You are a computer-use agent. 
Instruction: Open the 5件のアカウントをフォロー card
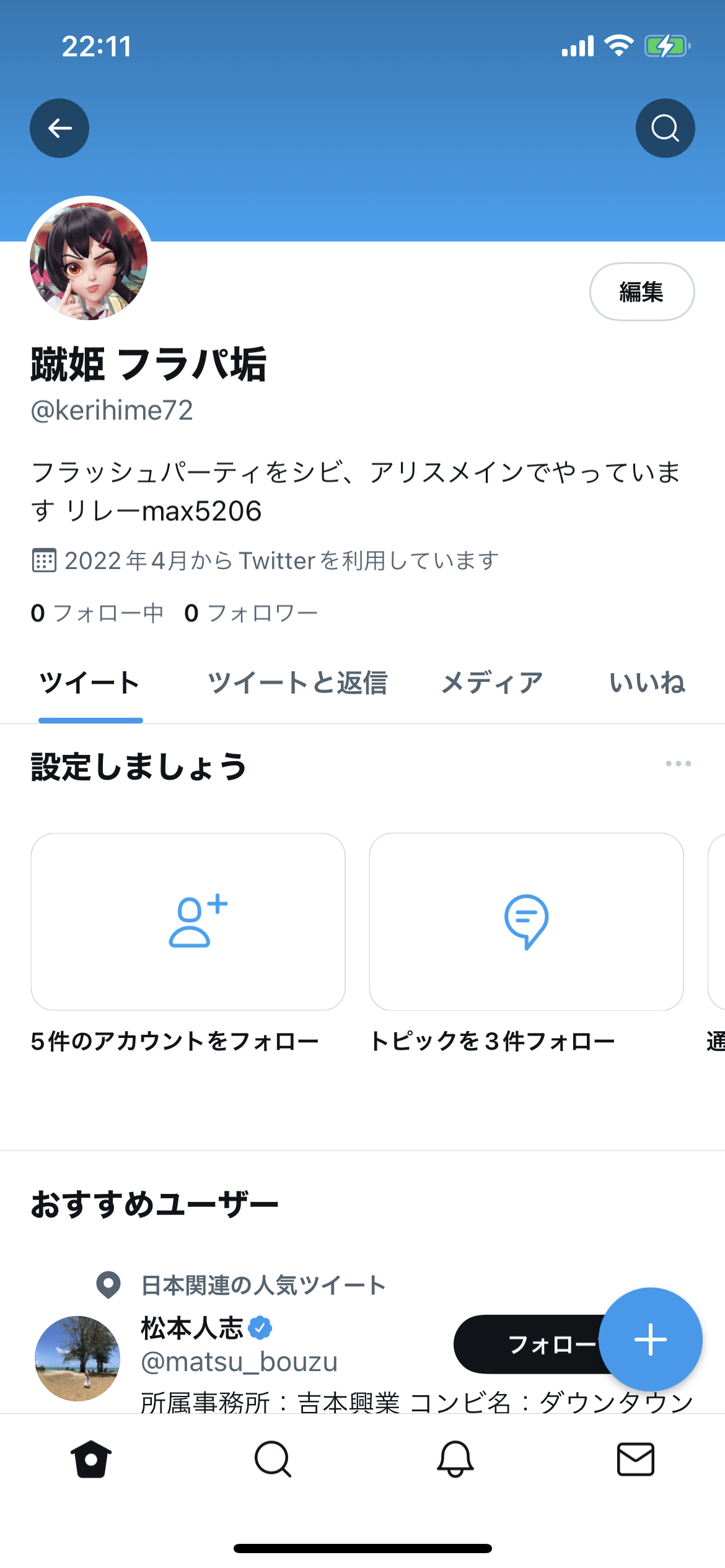[188, 921]
